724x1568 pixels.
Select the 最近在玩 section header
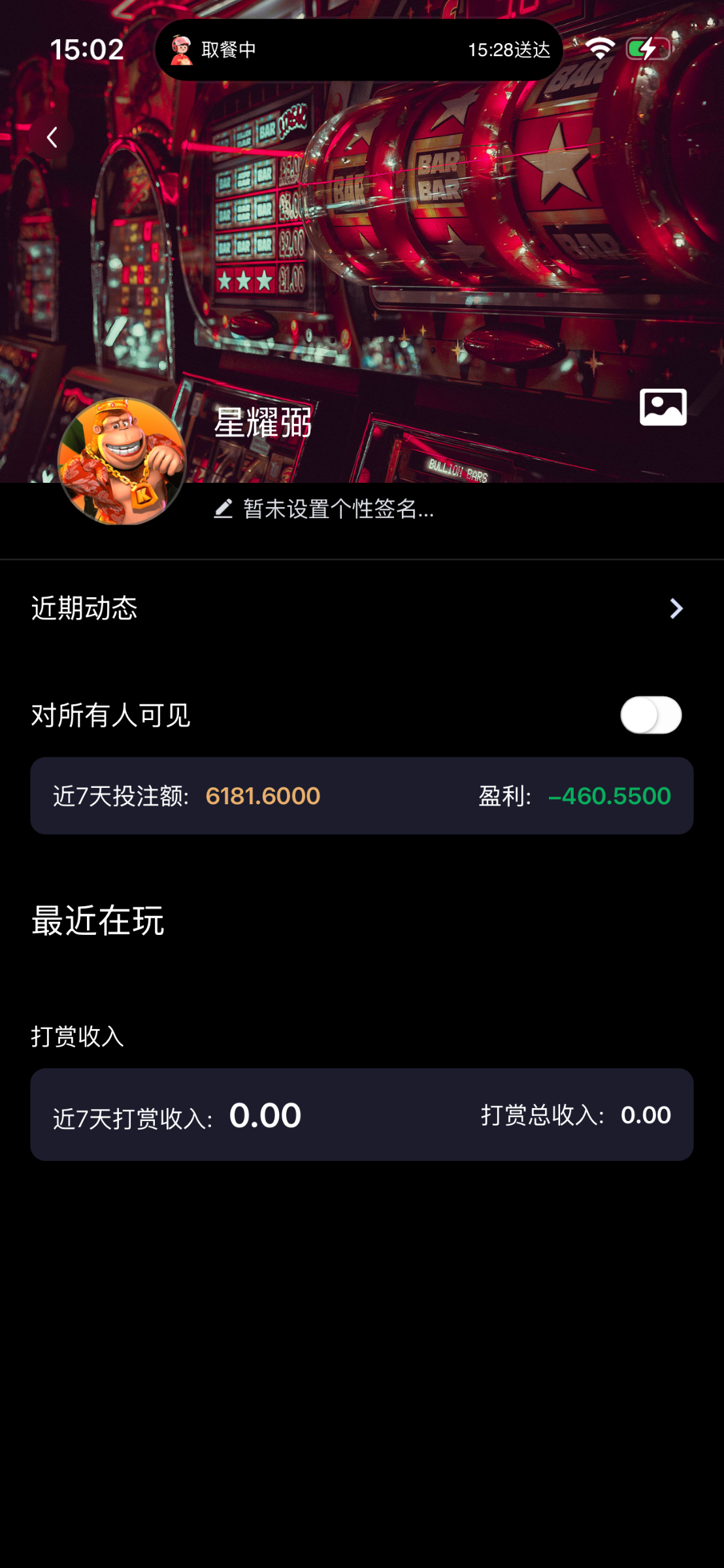click(97, 922)
